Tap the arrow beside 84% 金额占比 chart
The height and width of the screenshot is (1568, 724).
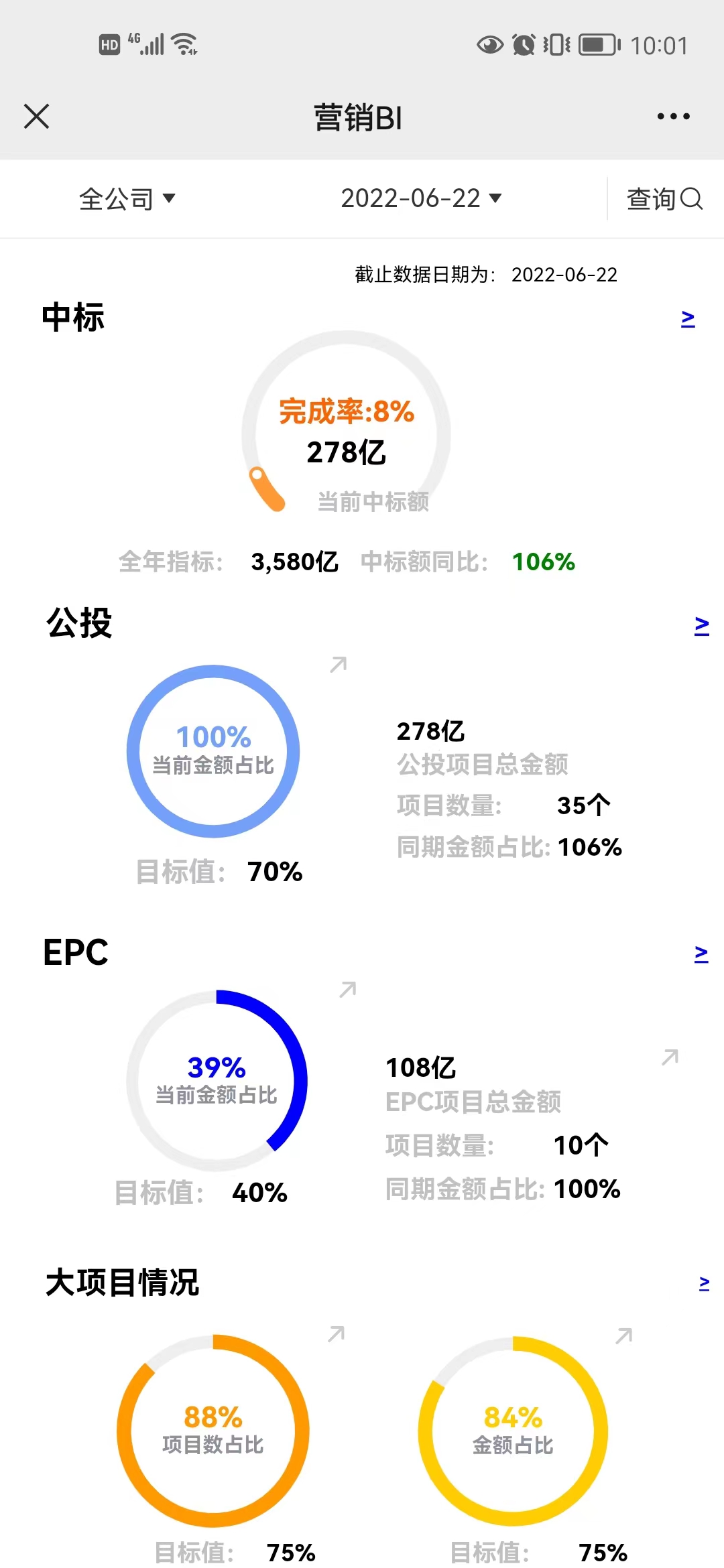point(623,1335)
